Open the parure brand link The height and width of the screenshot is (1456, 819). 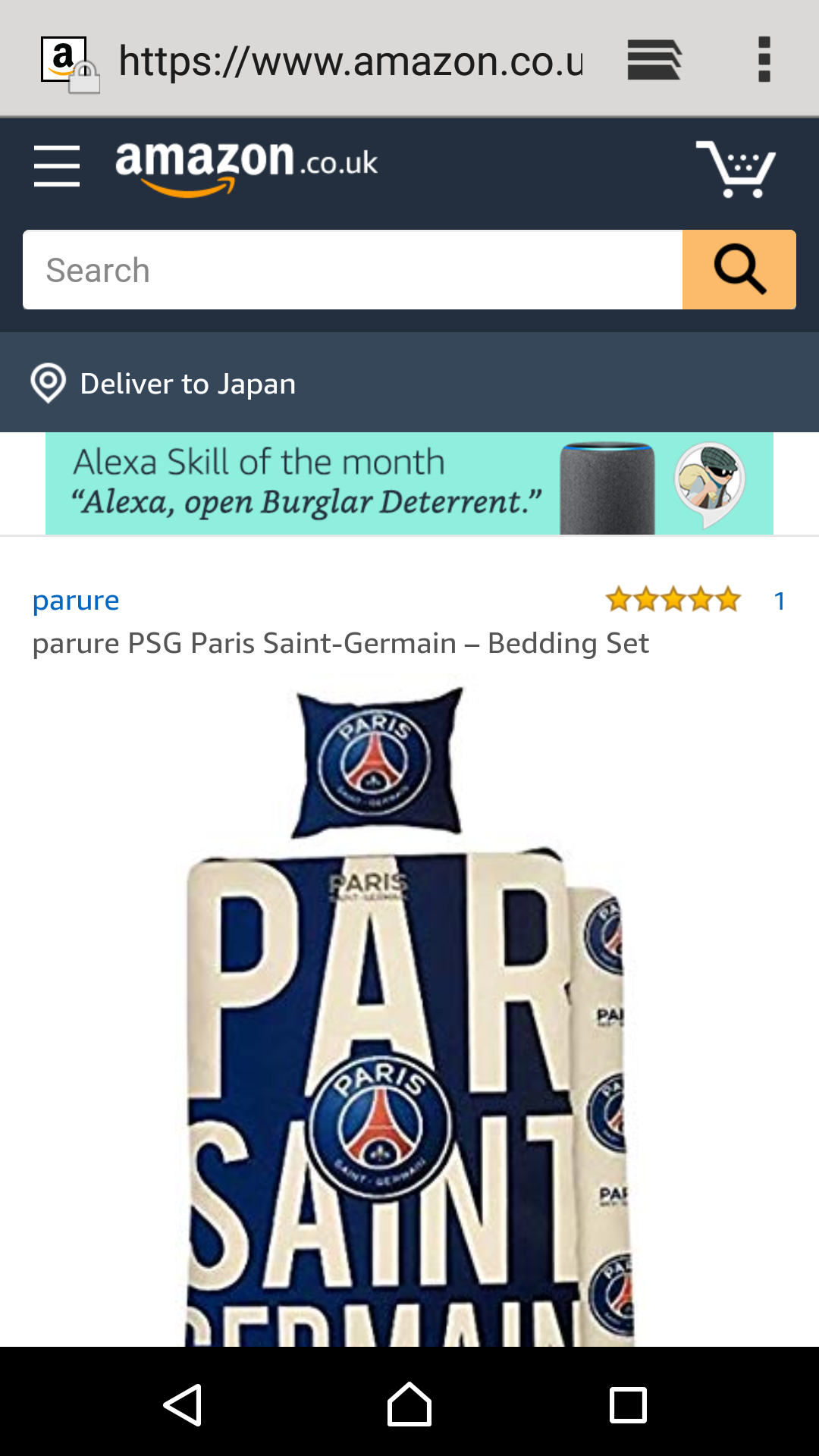(x=76, y=601)
